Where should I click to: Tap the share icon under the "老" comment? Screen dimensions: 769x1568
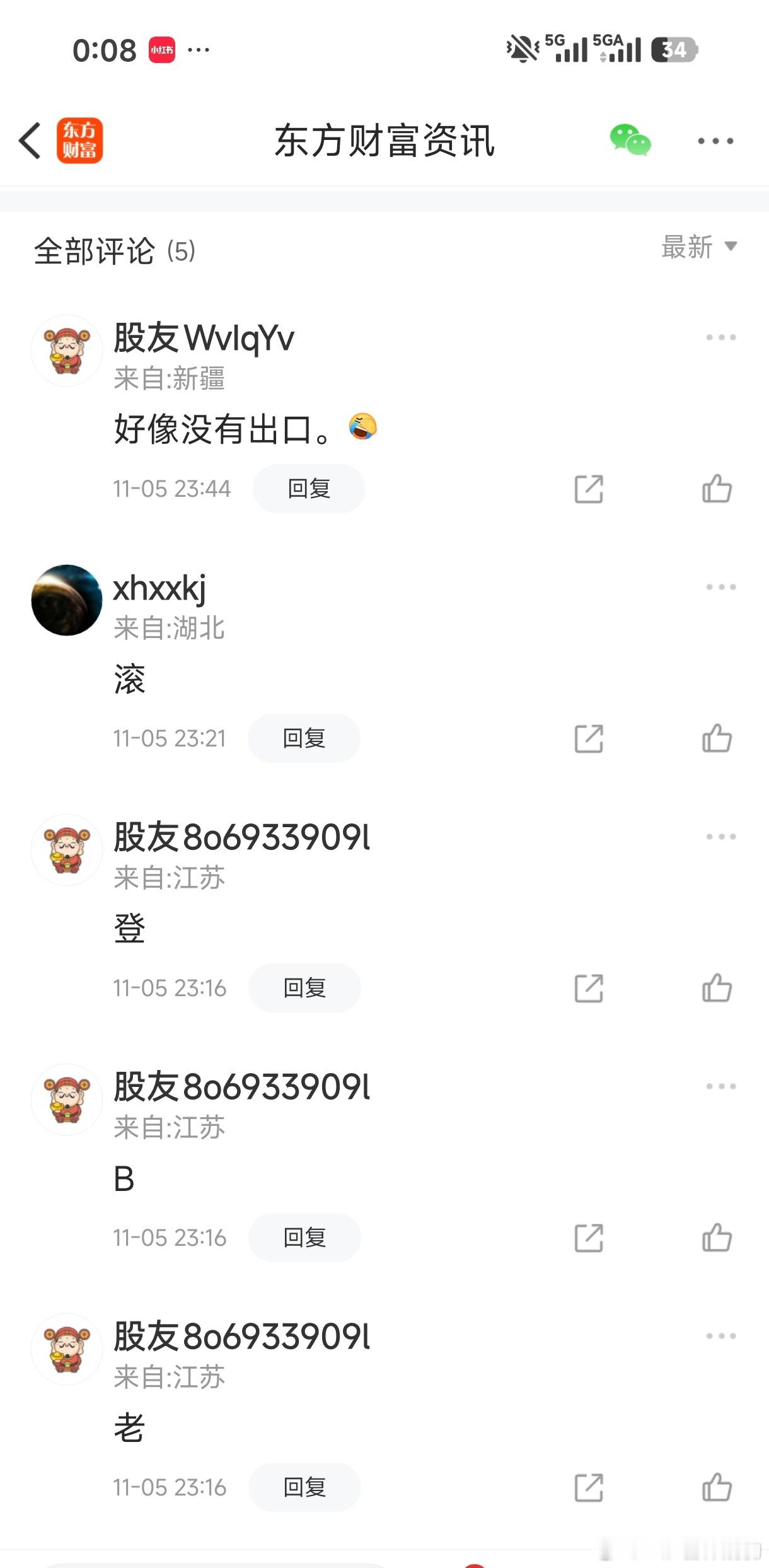tap(588, 1487)
